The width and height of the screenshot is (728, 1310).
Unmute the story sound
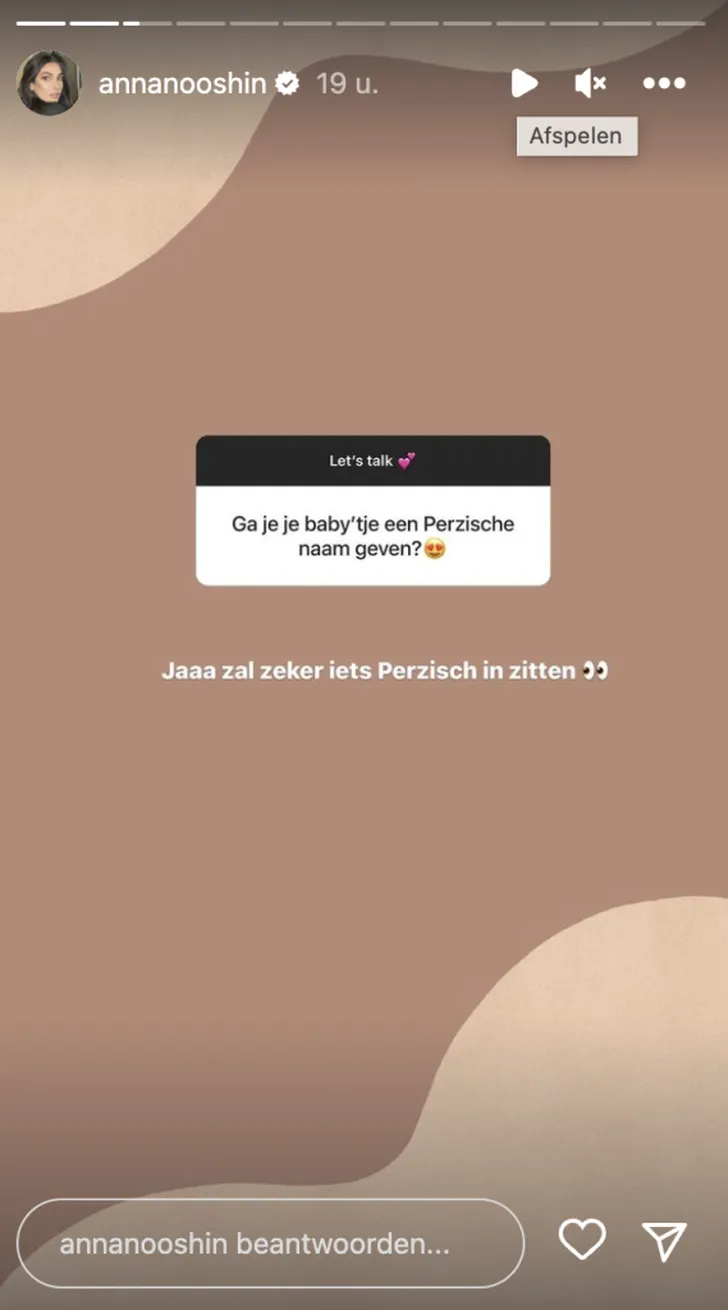pos(590,83)
